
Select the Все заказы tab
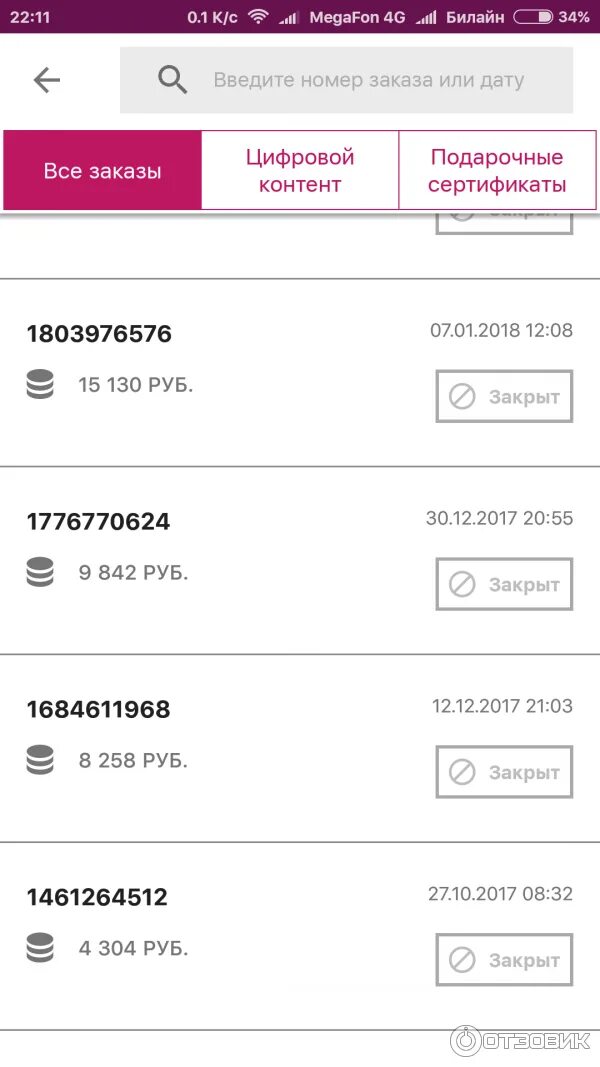(x=102, y=170)
